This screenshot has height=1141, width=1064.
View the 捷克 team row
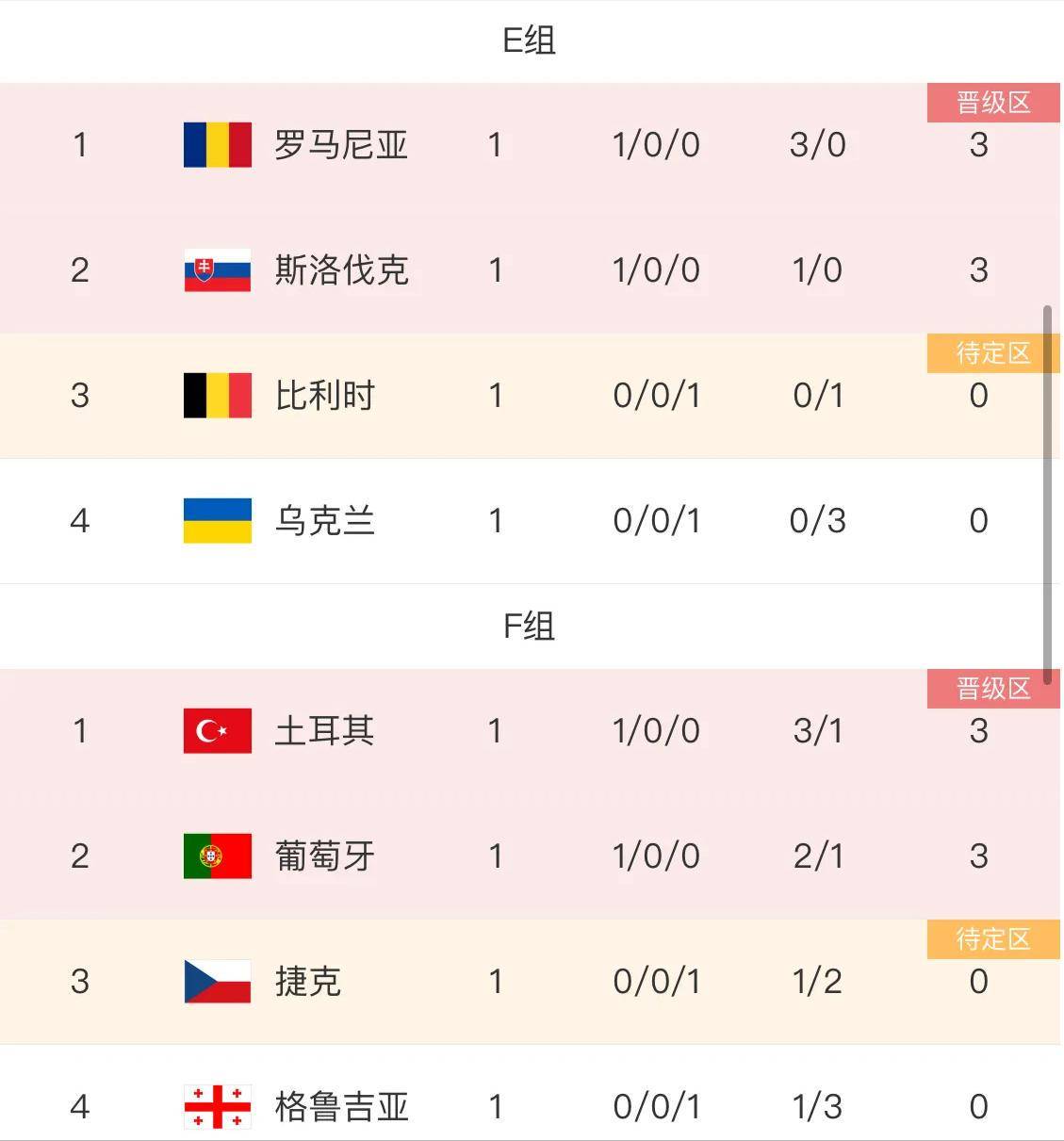pyautogui.click(x=308, y=982)
